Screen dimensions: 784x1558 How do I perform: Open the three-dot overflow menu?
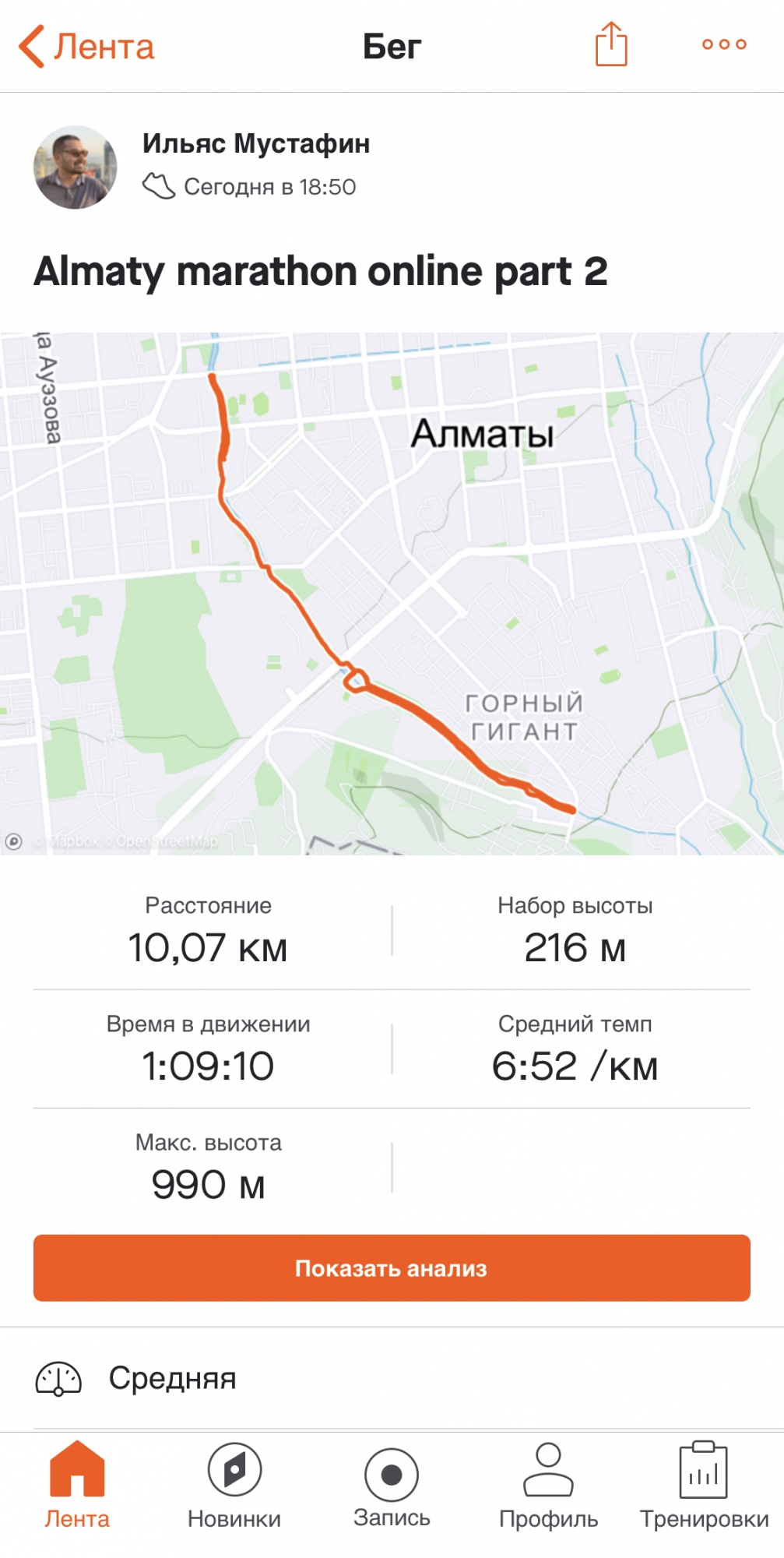tap(723, 45)
